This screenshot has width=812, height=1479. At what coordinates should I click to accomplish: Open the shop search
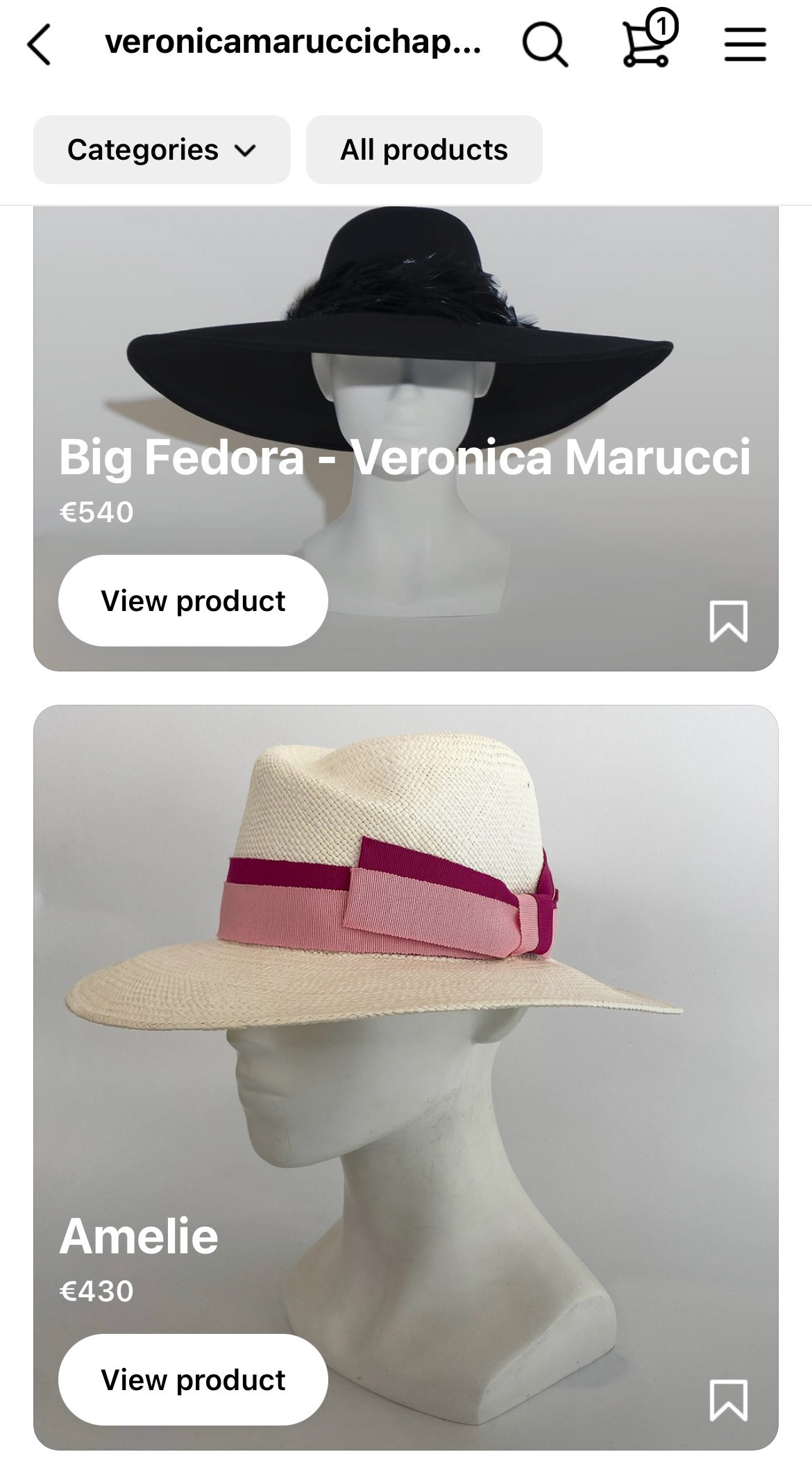click(545, 45)
